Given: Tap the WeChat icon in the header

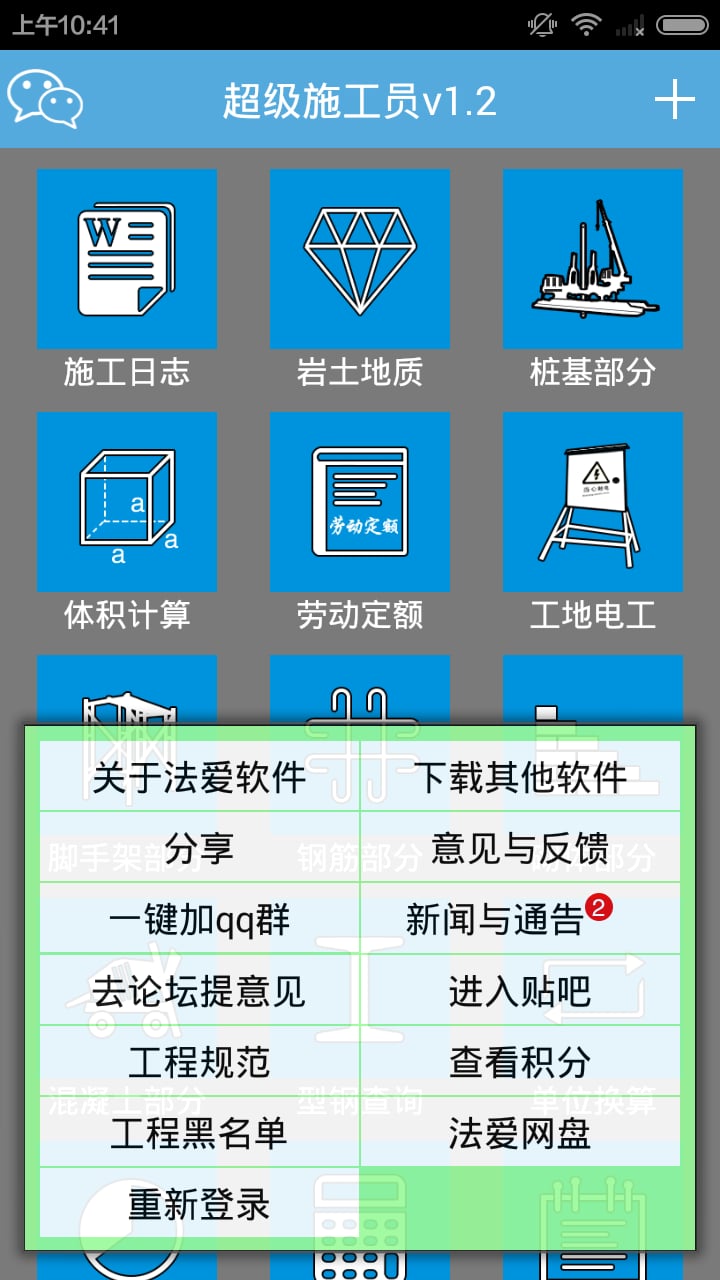Looking at the screenshot, I should (x=45, y=99).
